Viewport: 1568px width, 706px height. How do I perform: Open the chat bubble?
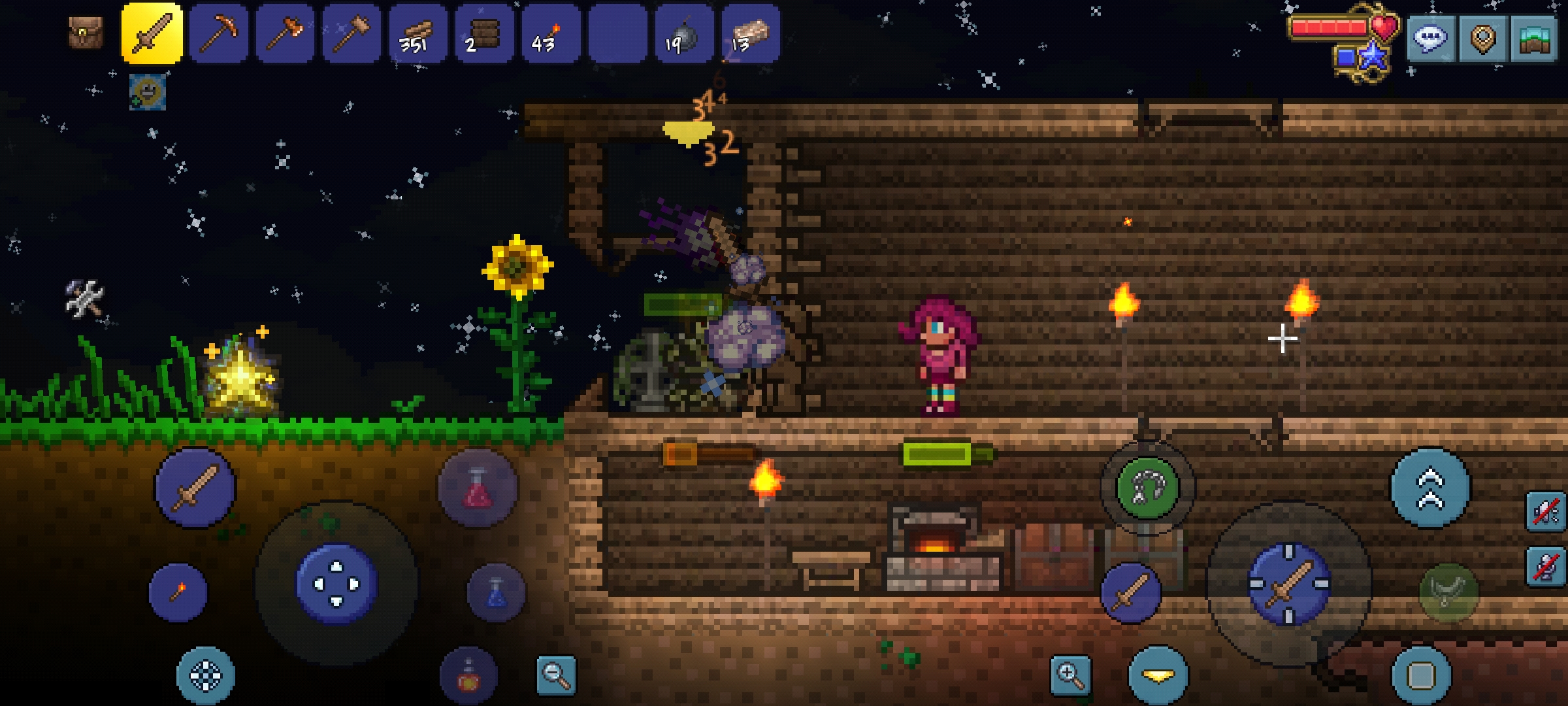point(1429,39)
